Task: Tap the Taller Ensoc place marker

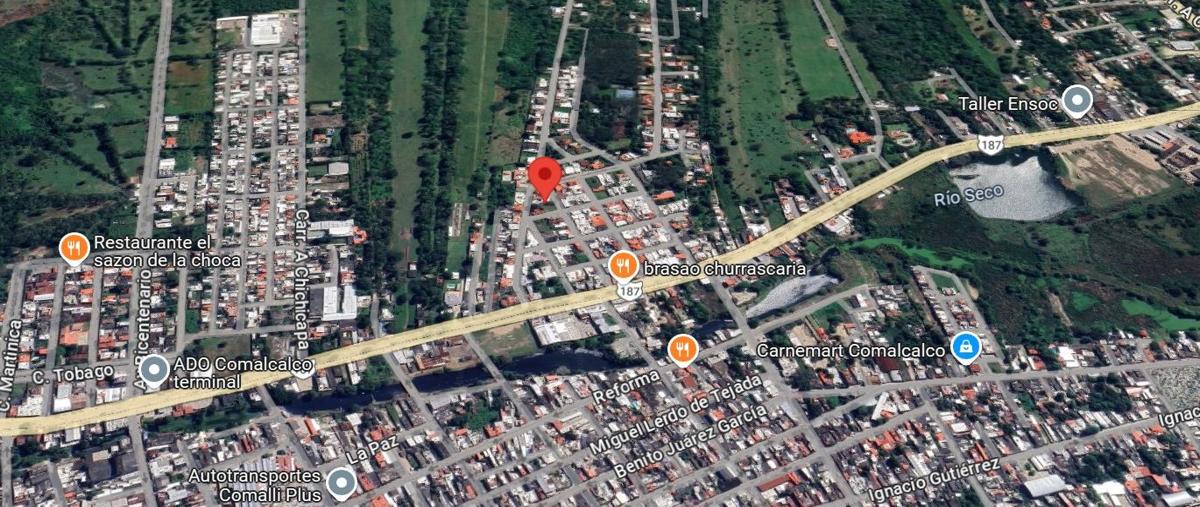Action: tap(1077, 101)
